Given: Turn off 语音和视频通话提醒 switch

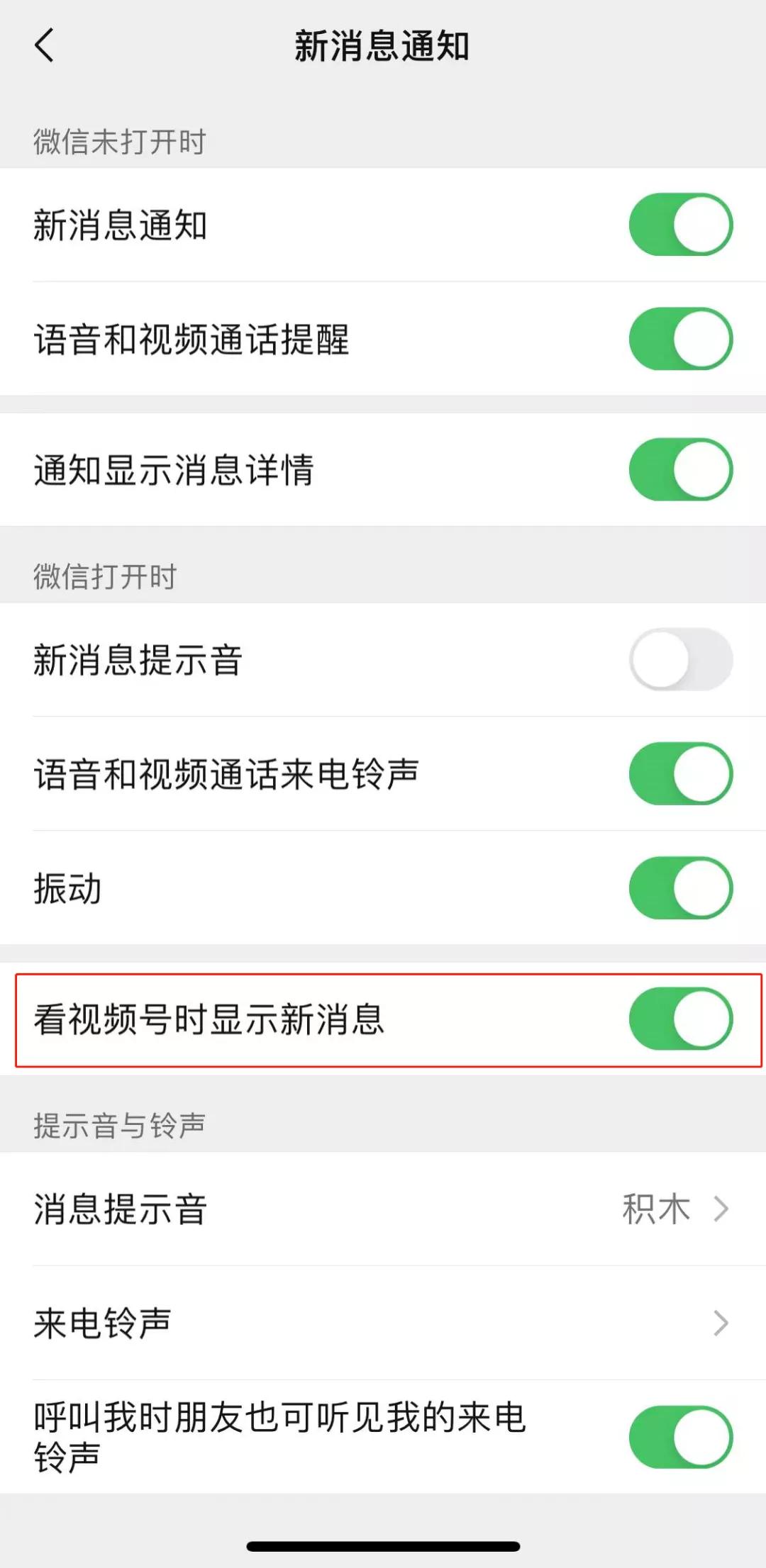Looking at the screenshot, I should point(679,340).
